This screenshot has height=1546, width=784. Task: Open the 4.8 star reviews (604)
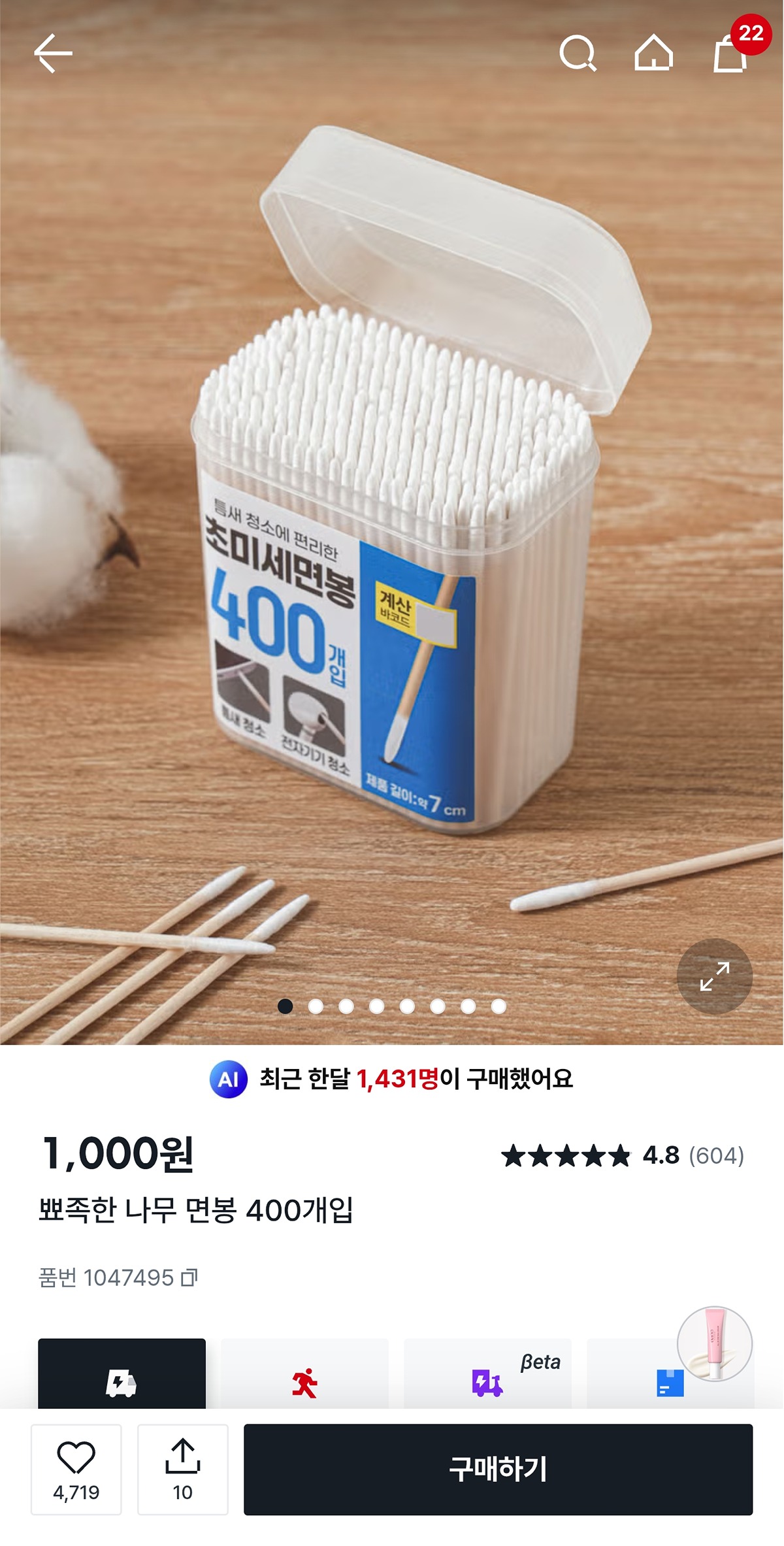click(x=622, y=1155)
